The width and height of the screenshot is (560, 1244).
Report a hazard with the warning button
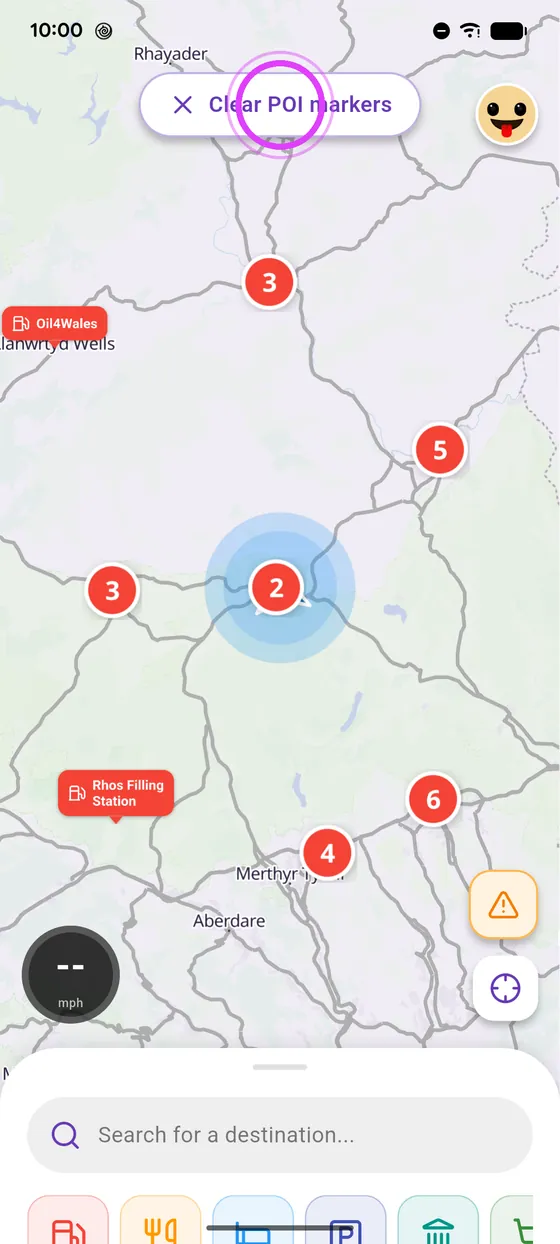click(x=504, y=905)
